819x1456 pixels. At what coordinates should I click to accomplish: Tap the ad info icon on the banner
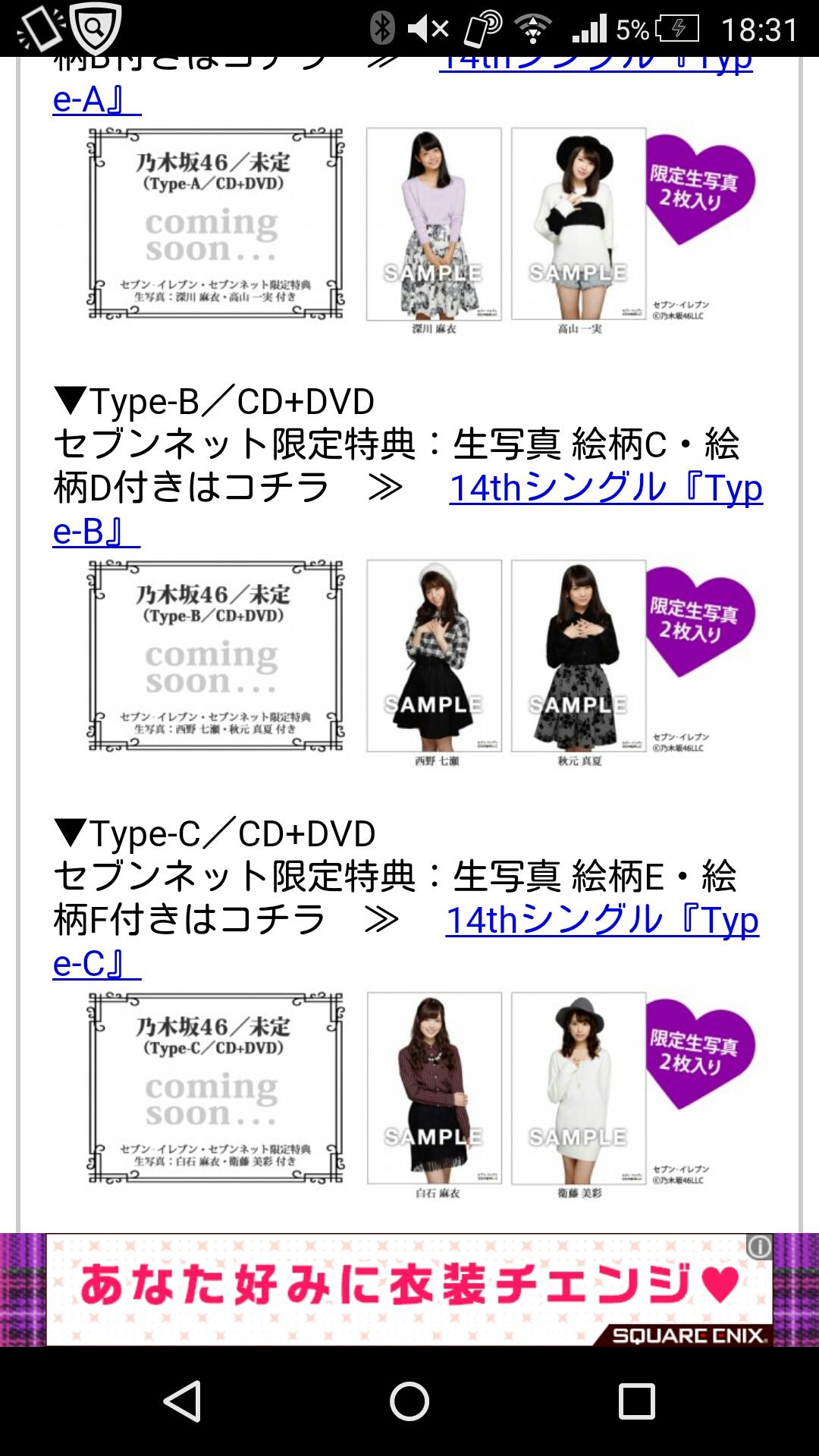coord(759,1247)
